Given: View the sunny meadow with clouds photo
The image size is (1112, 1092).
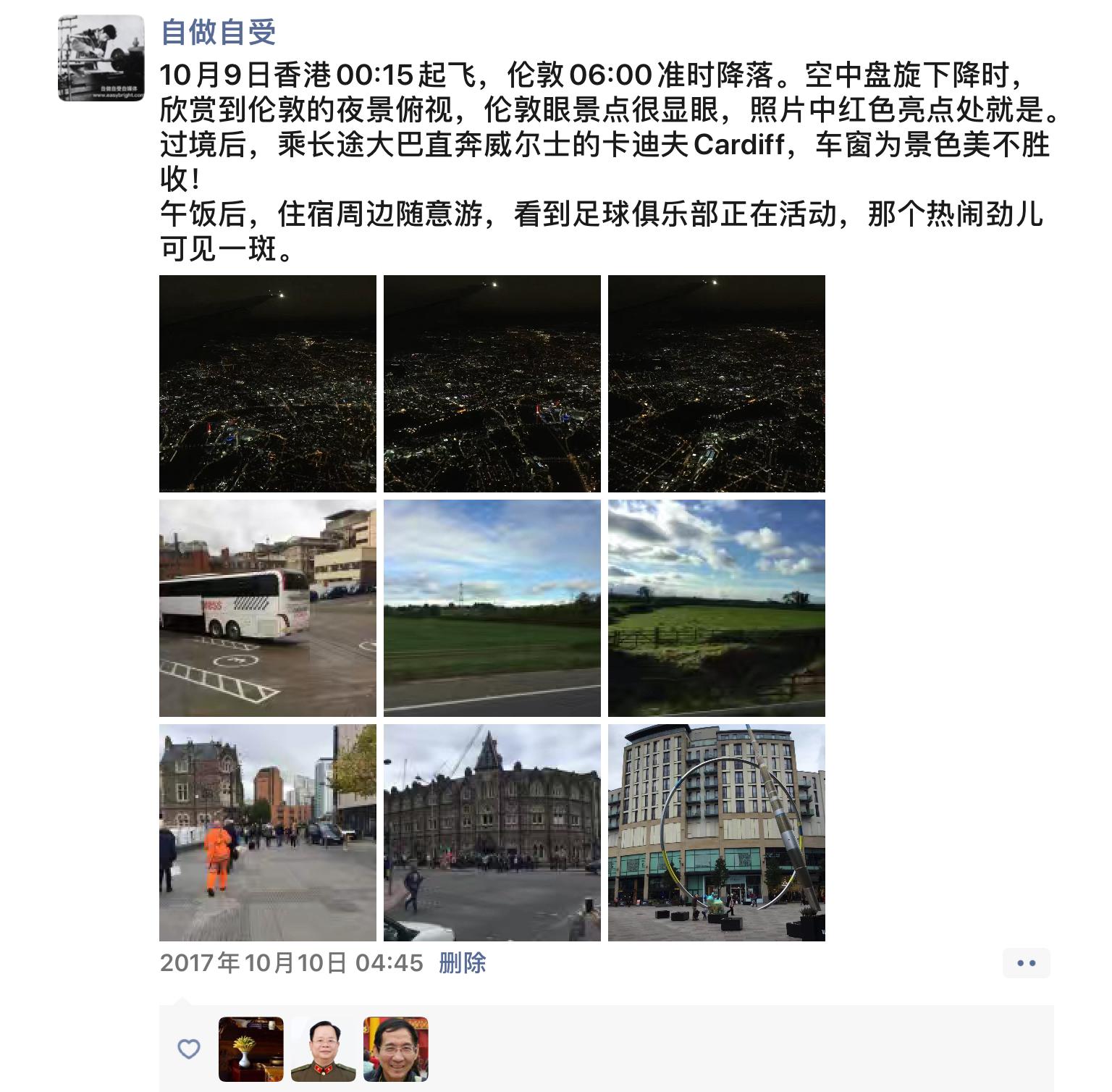Looking at the screenshot, I should (x=717, y=608).
